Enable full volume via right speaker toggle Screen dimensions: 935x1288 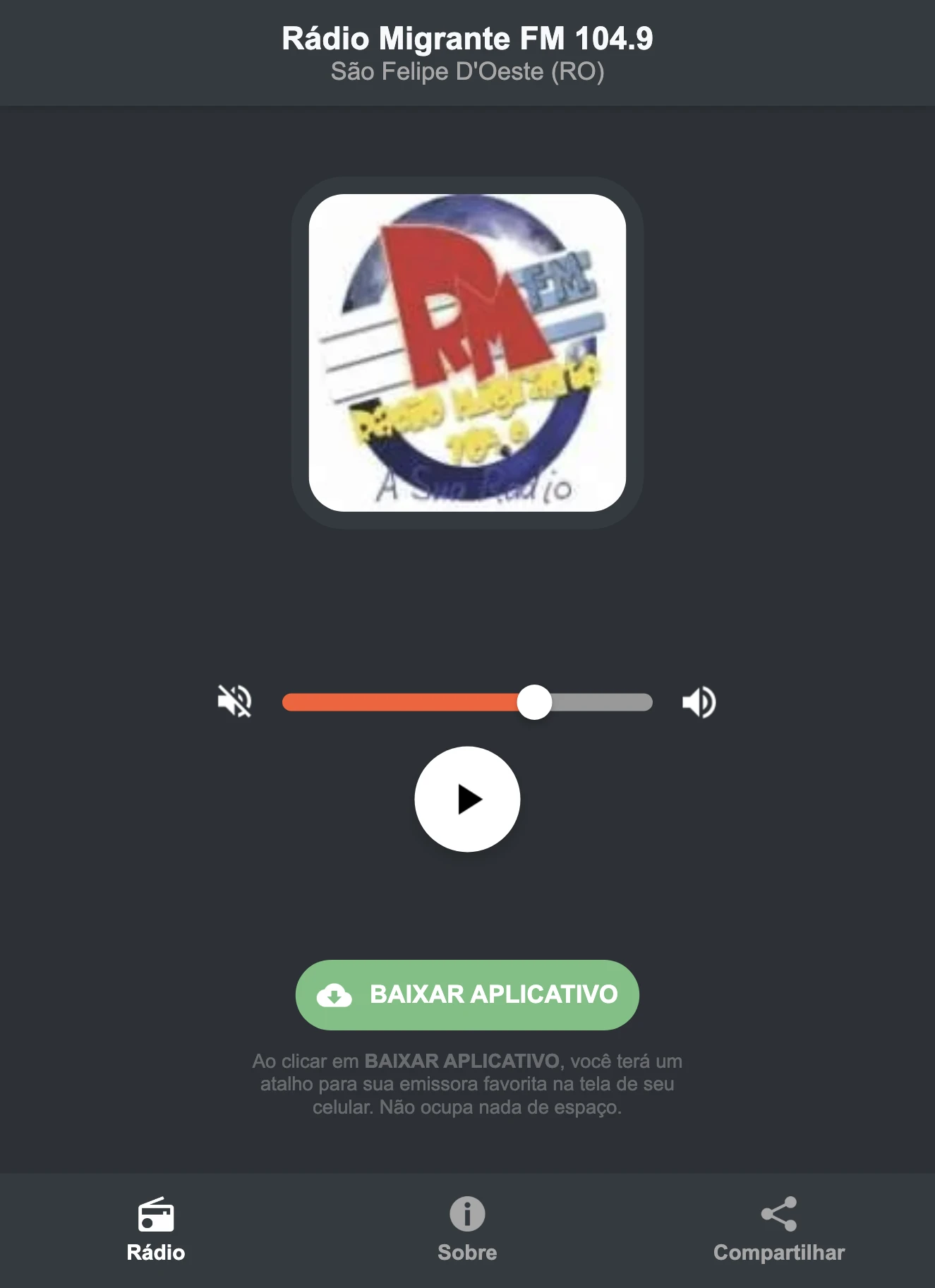coord(699,701)
